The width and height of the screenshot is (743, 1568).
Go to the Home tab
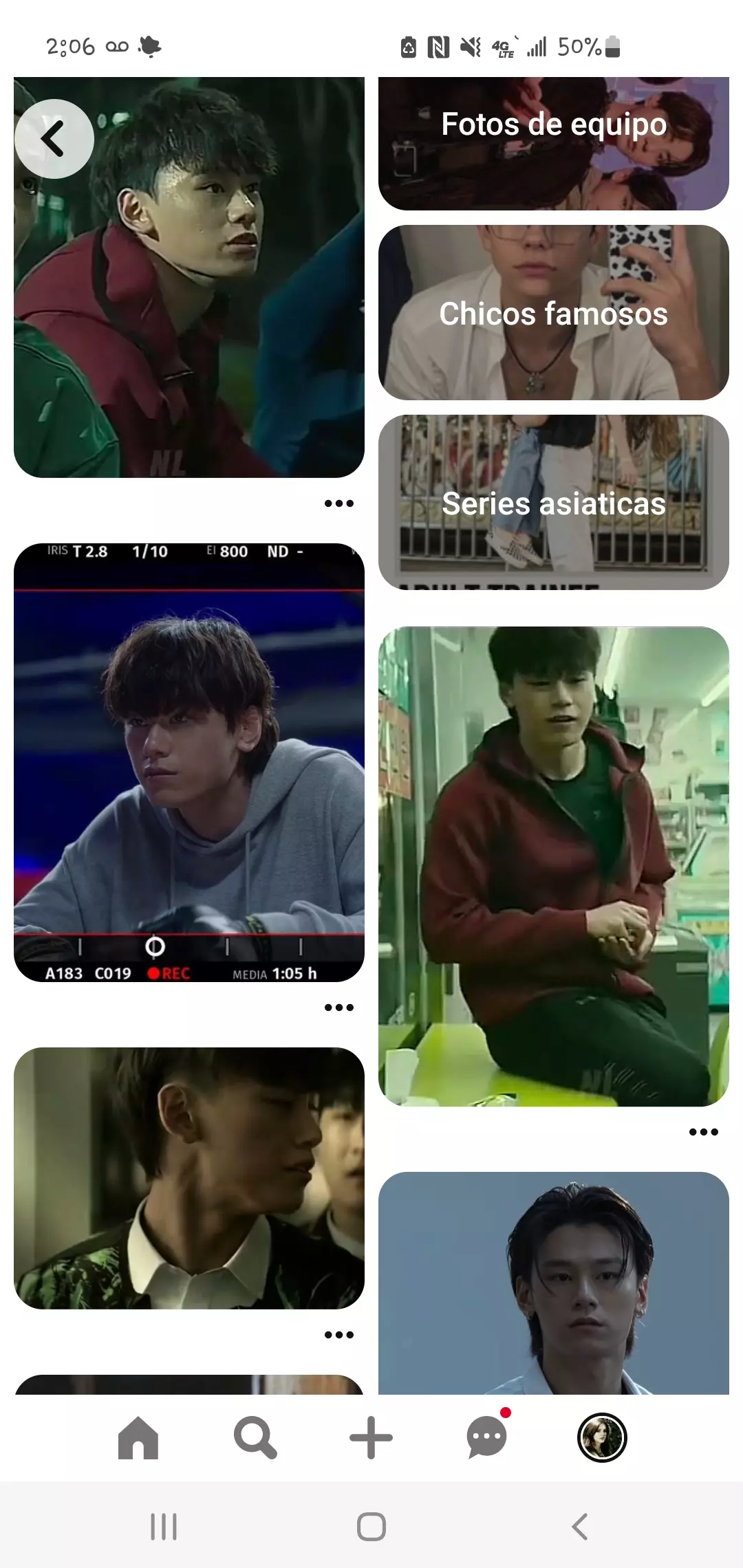[138, 1437]
